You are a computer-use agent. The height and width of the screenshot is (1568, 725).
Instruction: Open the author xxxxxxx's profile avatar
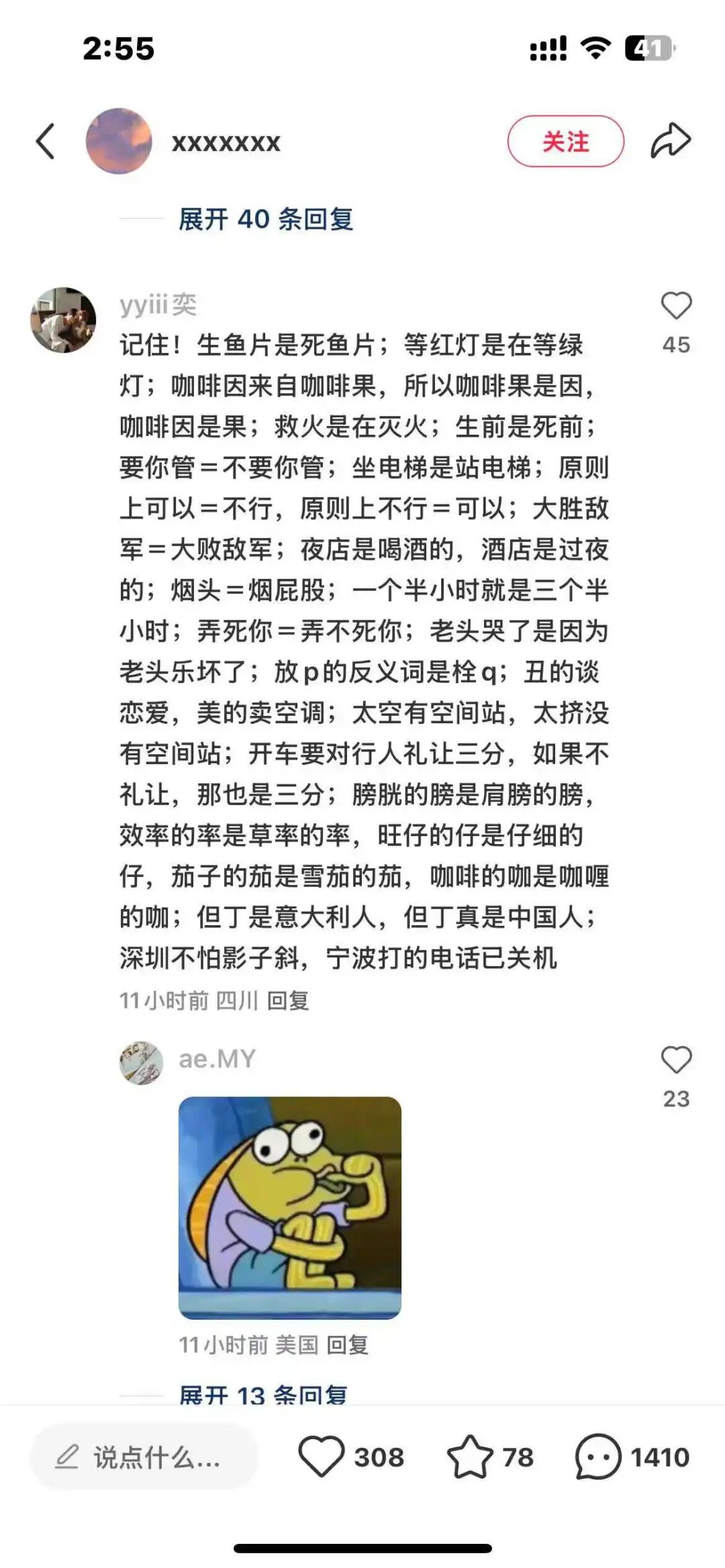[x=119, y=141]
